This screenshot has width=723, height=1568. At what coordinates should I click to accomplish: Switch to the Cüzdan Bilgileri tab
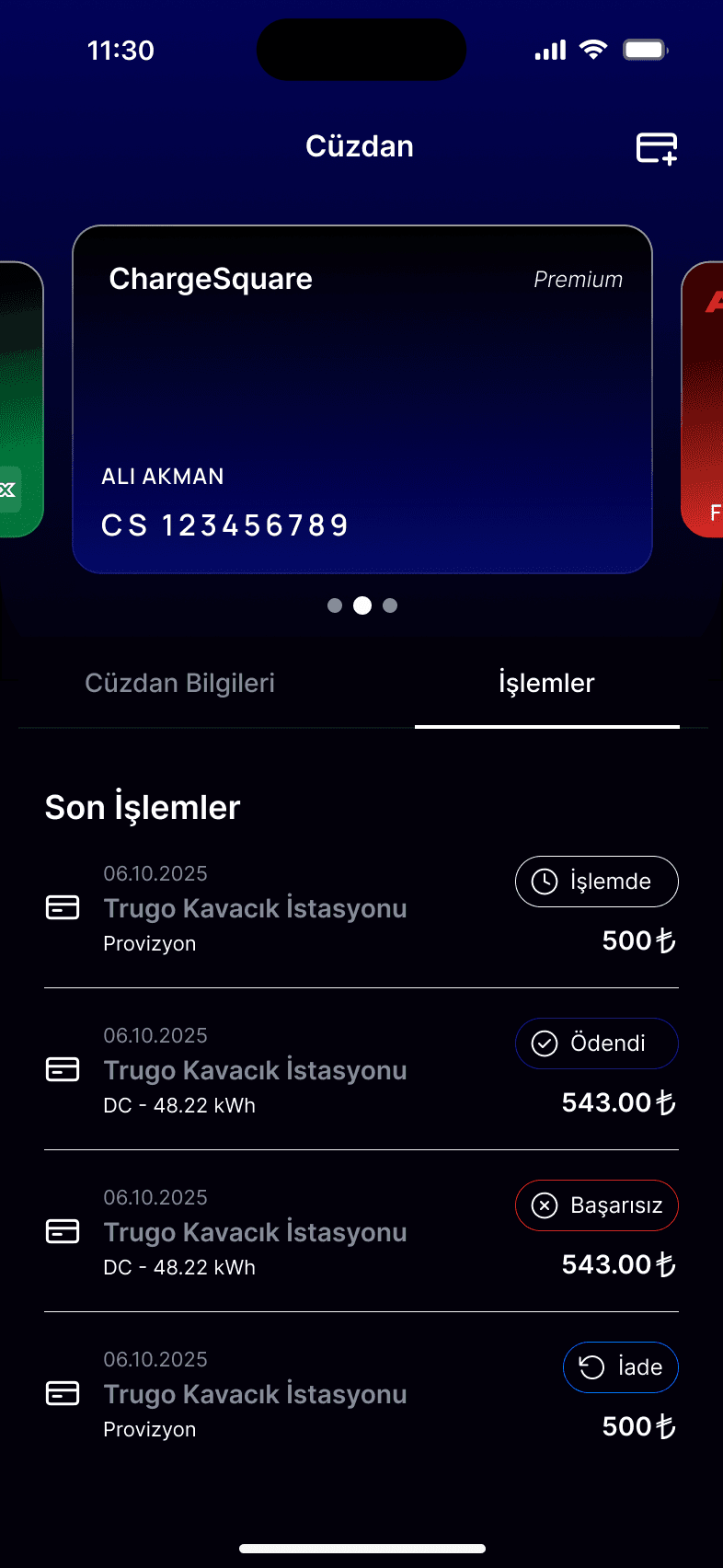click(180, 683)
